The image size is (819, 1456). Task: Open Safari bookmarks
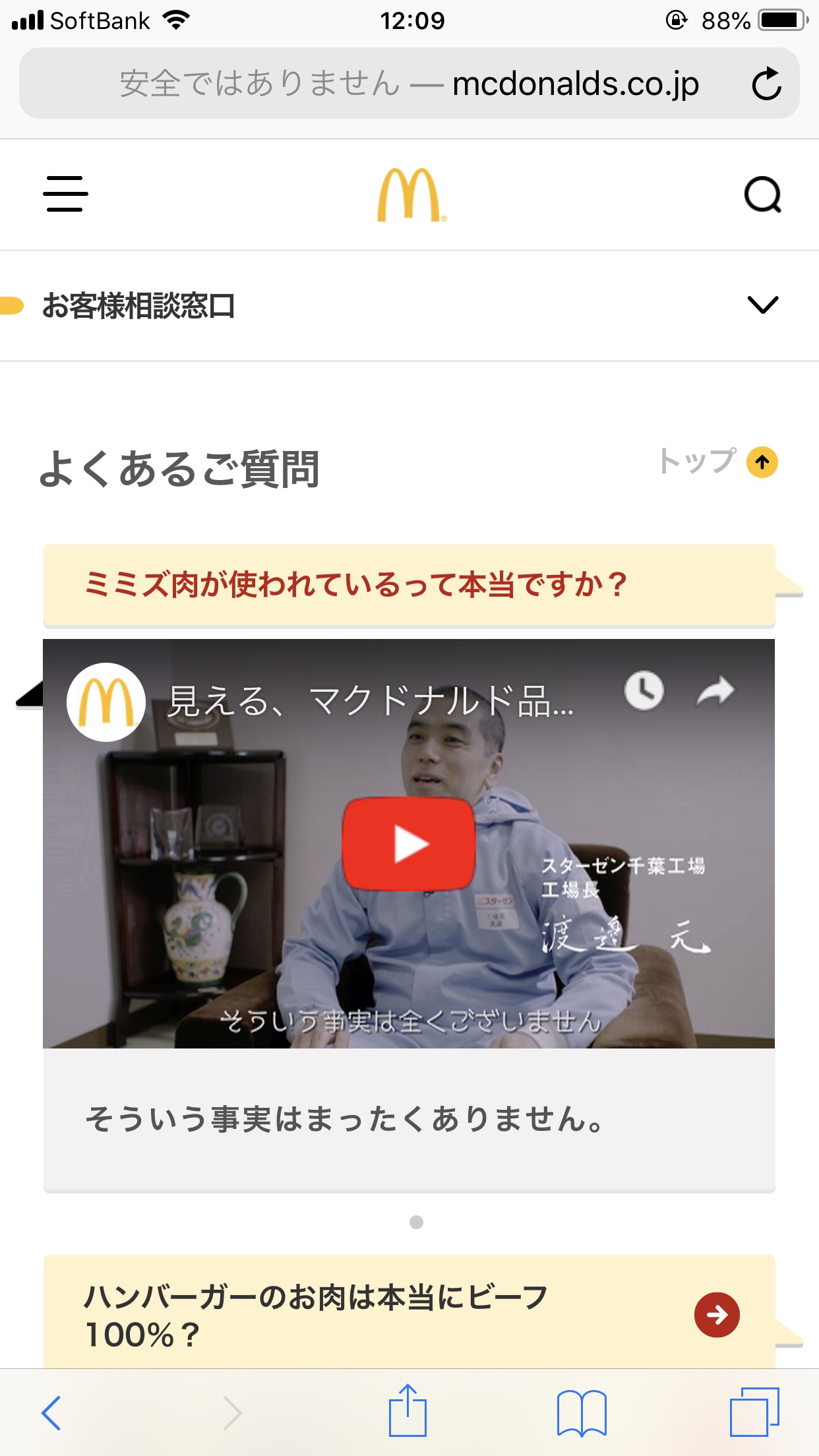[x=581, y=1412]
